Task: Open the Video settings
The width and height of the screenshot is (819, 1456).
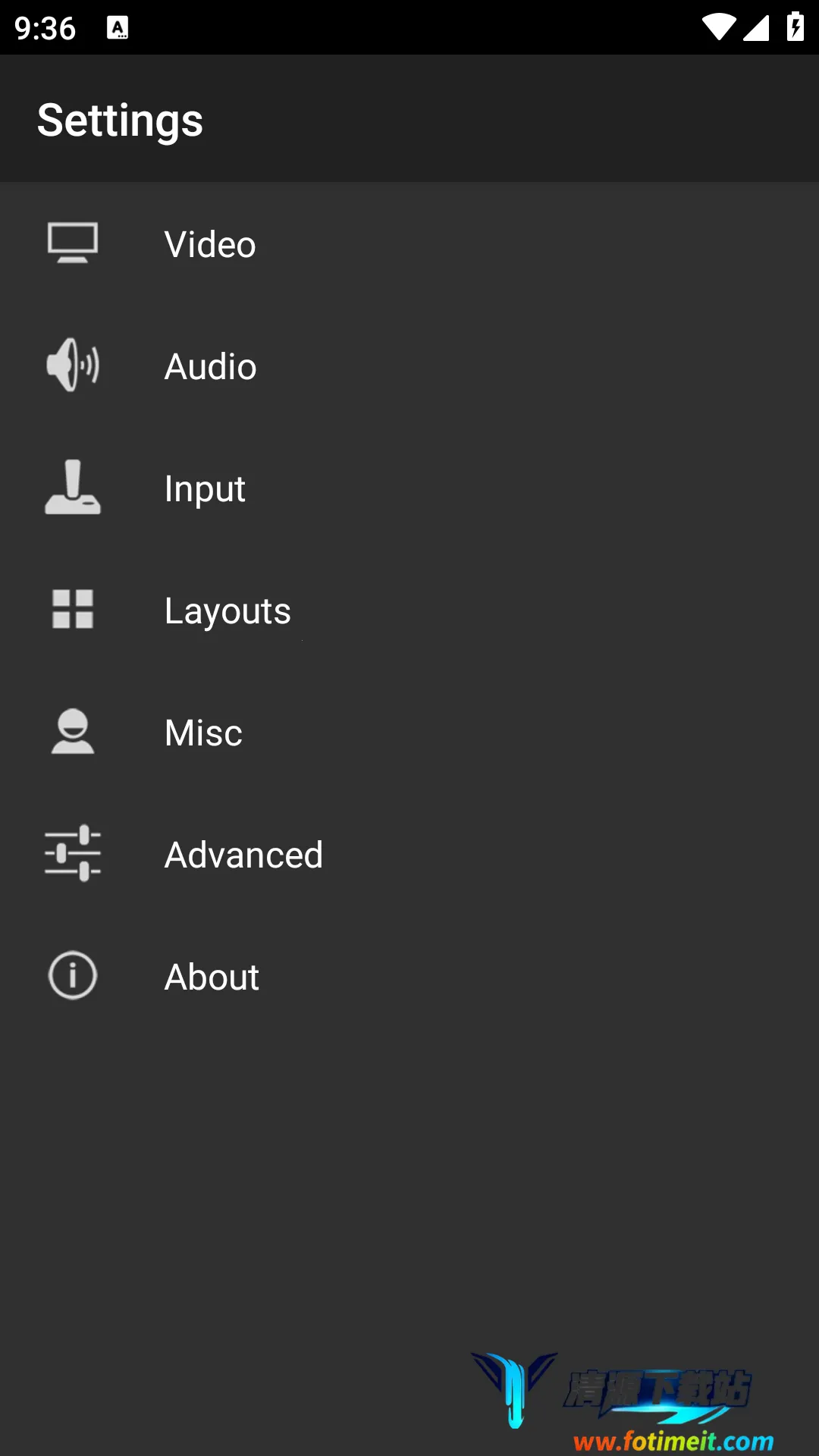Action: [210, 244]
